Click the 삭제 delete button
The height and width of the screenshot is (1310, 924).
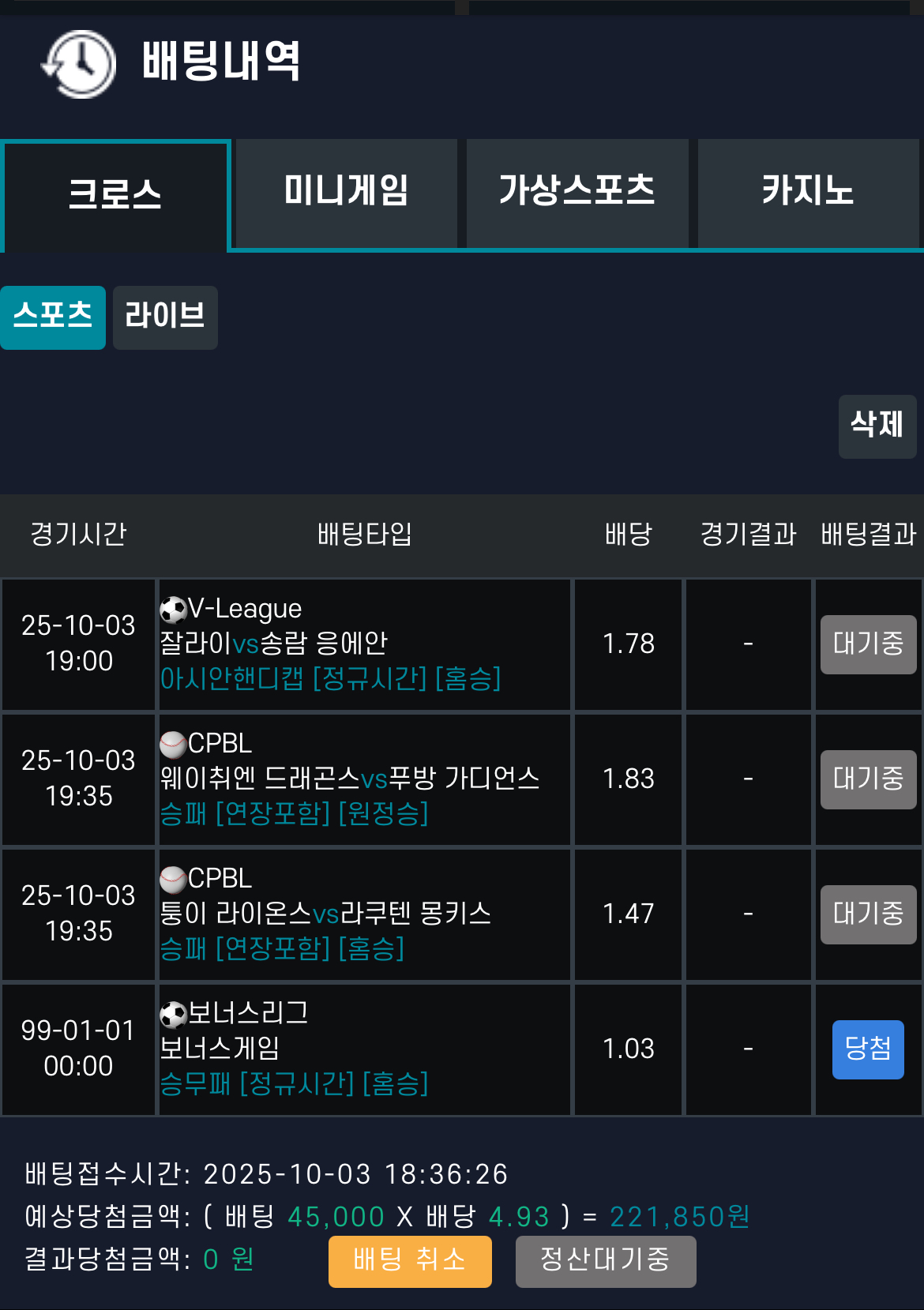coord(877,427)
